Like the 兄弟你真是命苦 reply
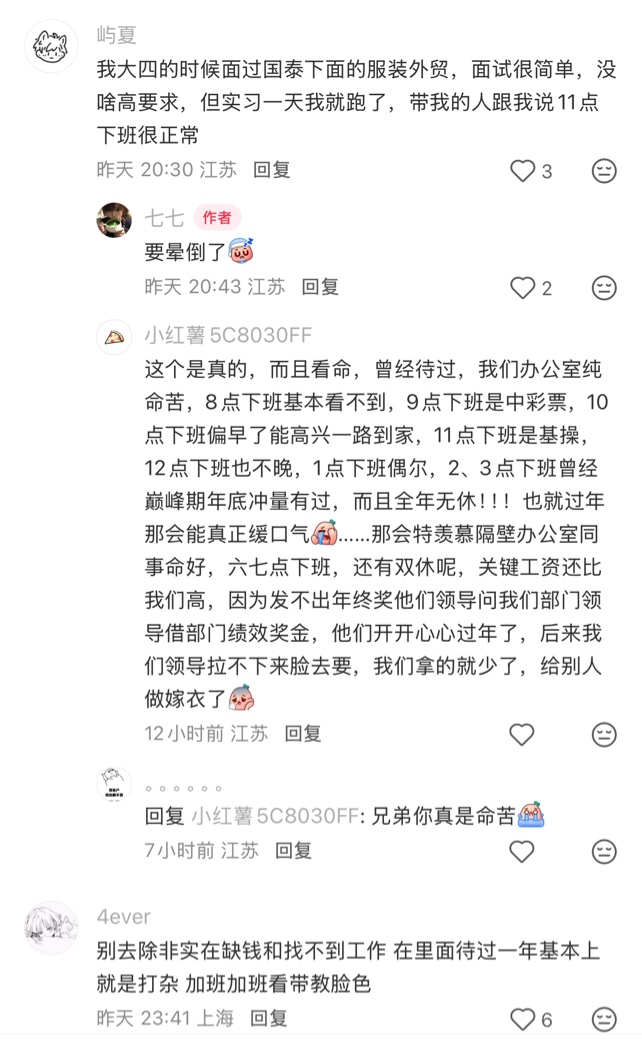This screenshot has height=1042, width=642. tap(522, 852)
